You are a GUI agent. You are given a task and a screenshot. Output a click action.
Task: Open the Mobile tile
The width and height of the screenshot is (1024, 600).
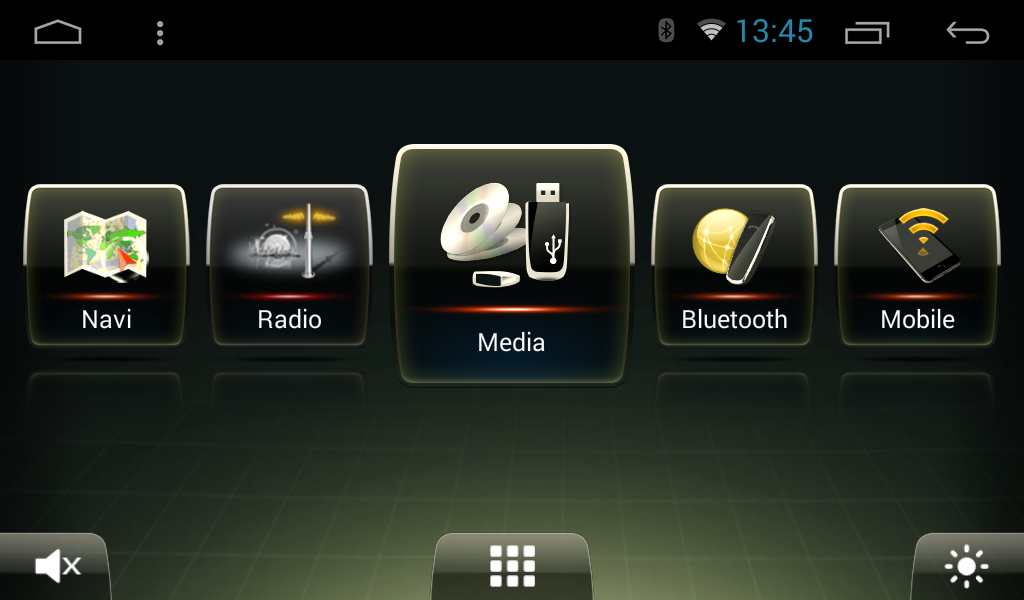[917, 265]
